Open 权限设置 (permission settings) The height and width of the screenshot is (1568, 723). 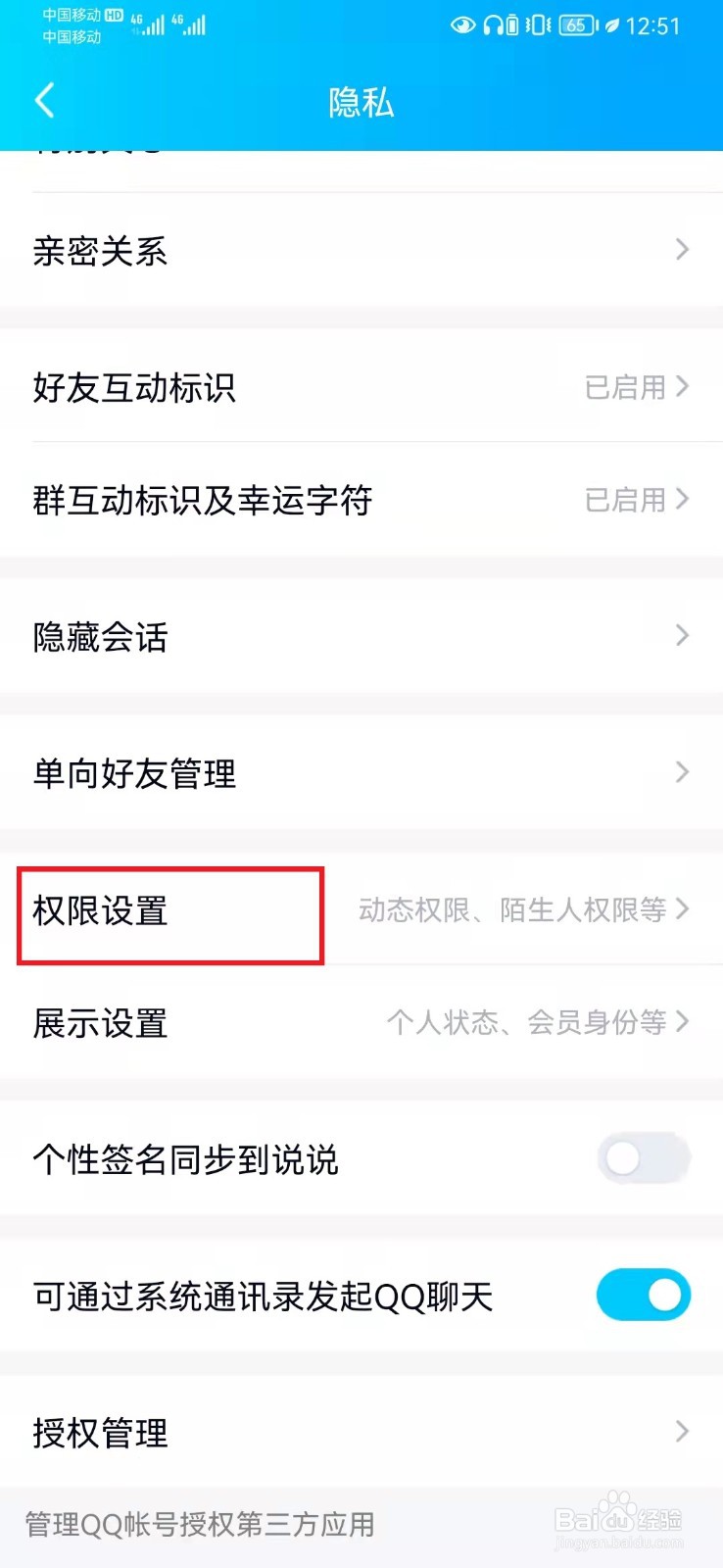[101, 913]
